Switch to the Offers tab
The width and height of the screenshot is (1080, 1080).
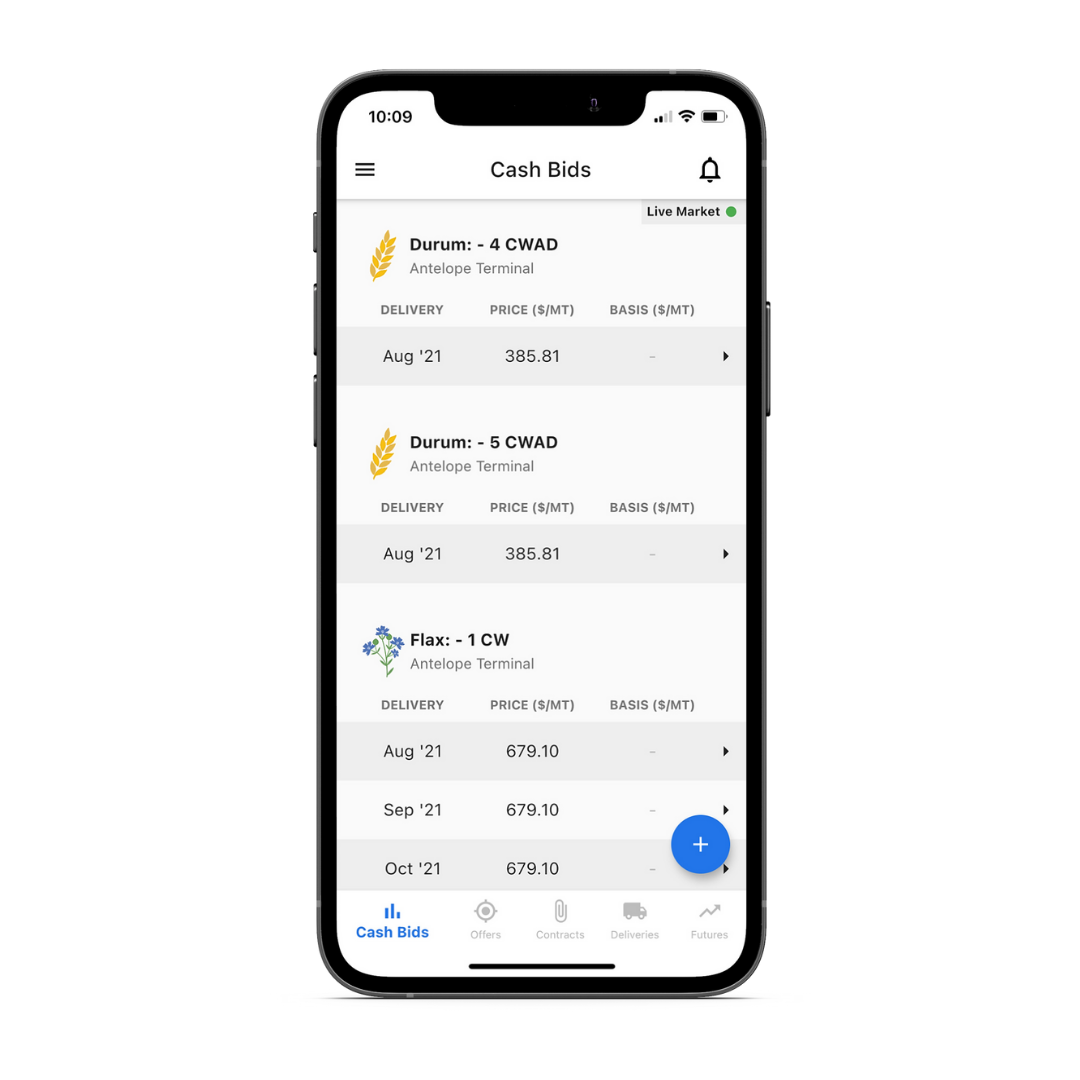click(485, 920)
